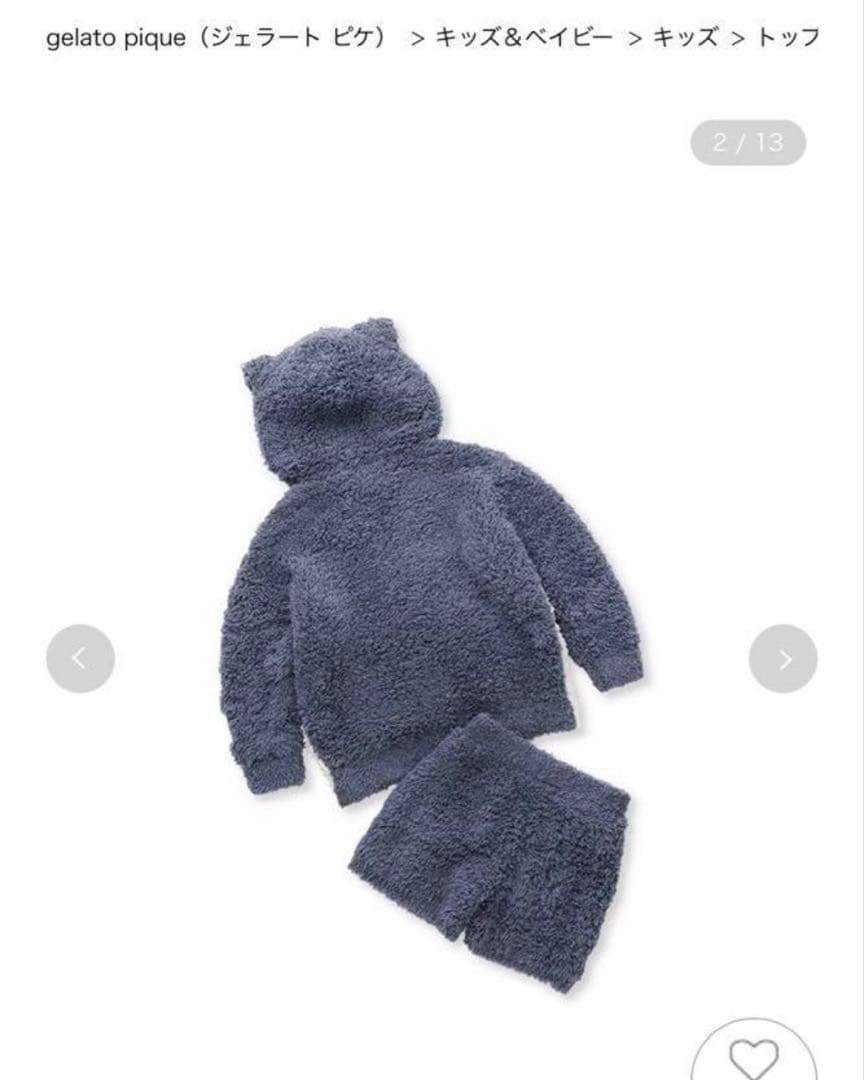The height and width of the screenshot is (1080, 864).
Task: Open the トップ breadcrumb category
Action: [788, 38]
